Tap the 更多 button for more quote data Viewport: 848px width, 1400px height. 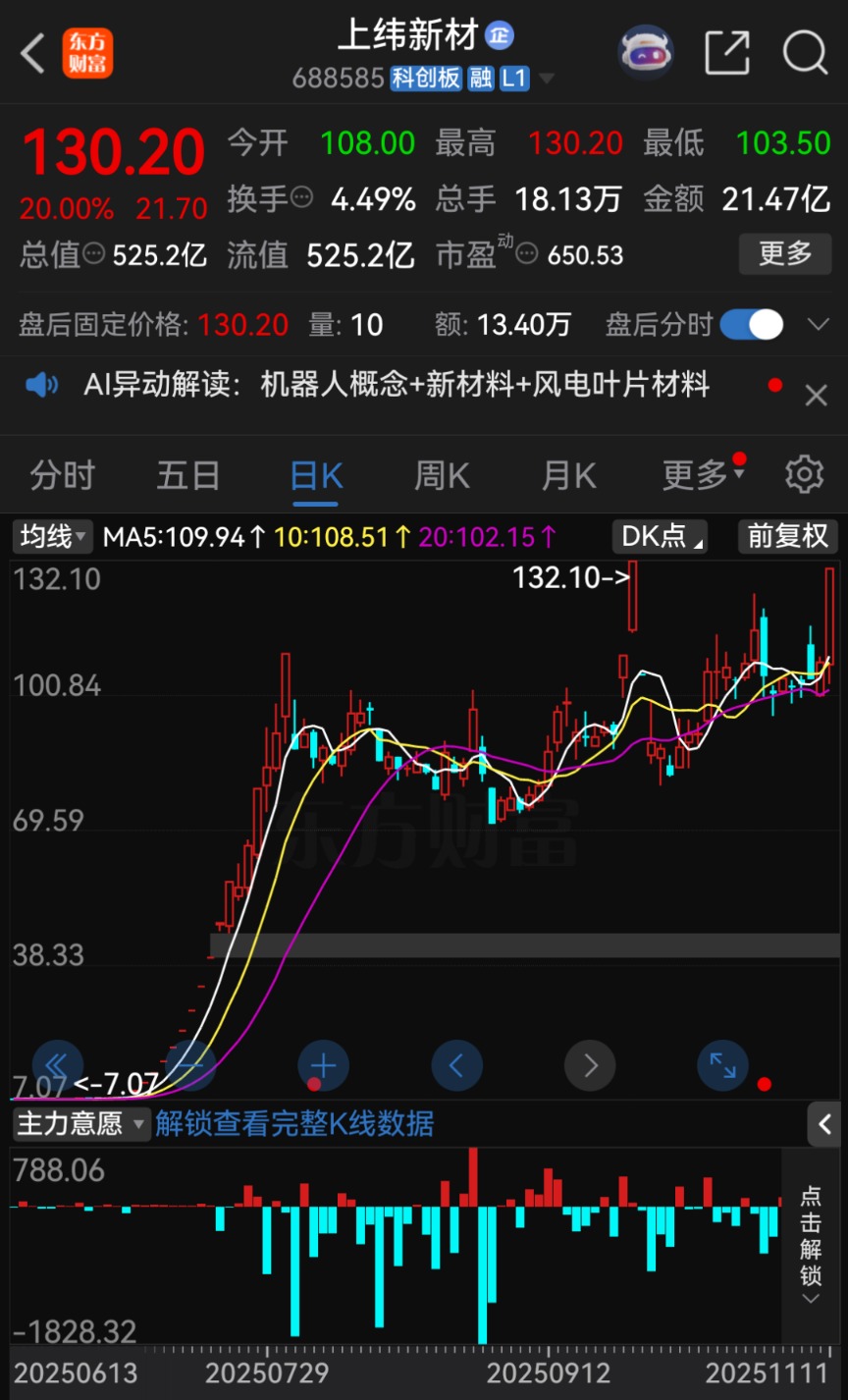pos(785,254)
